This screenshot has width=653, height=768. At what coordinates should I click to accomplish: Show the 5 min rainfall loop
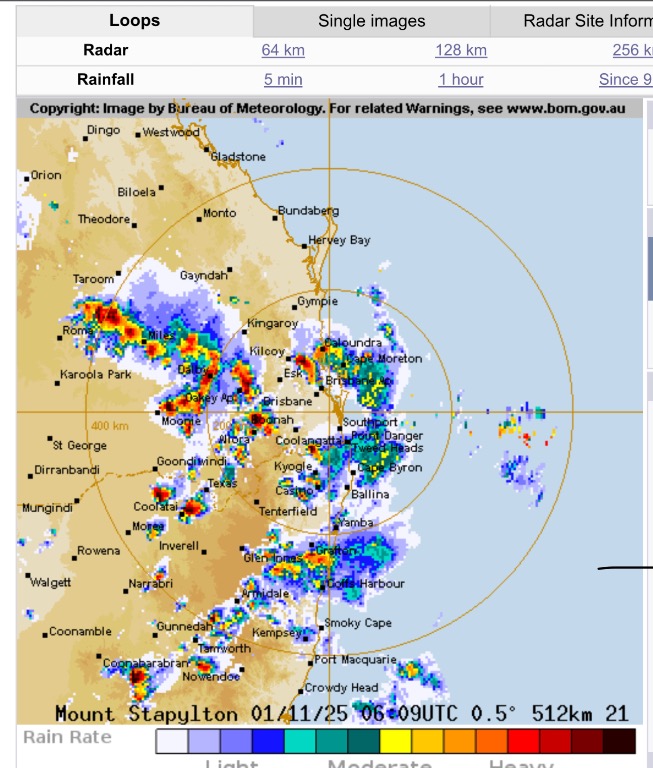pos(283,79)
